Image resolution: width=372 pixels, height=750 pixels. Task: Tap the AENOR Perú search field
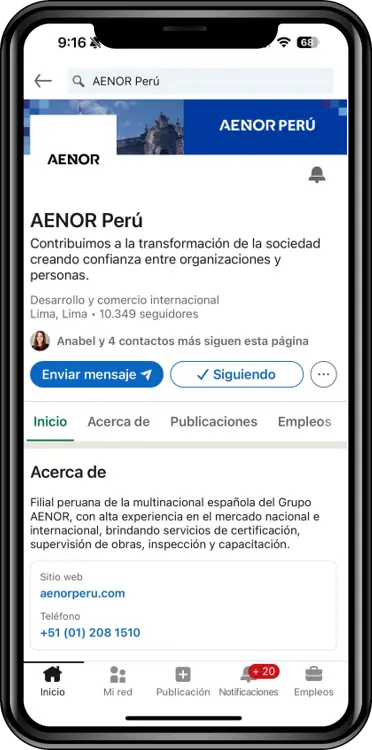[200, 81]
